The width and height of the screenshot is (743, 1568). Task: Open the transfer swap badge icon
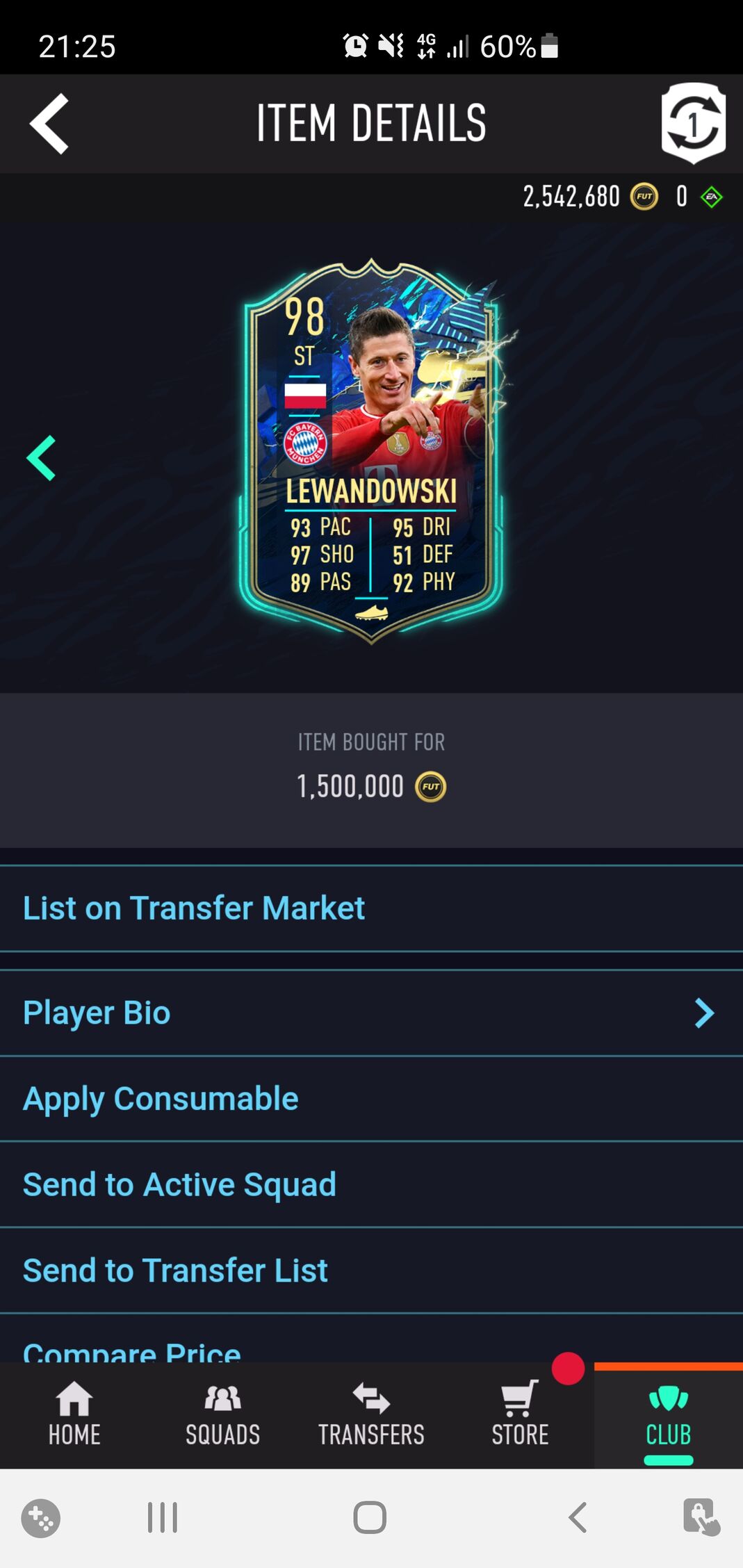(692, 123)
